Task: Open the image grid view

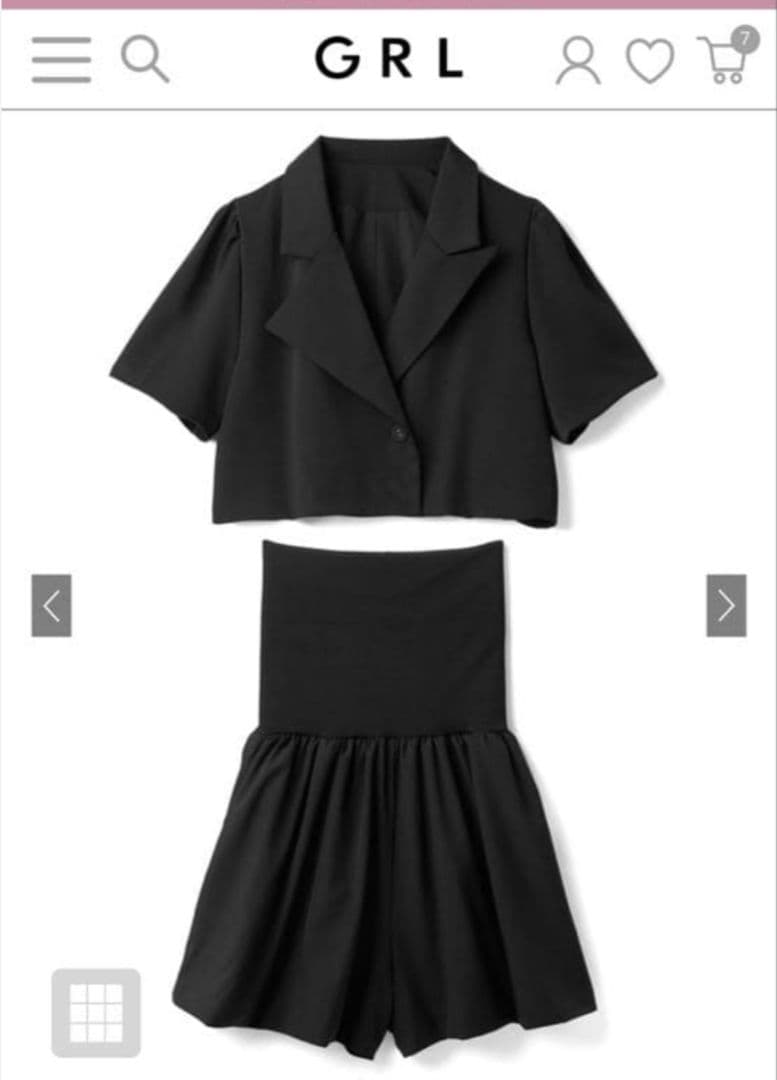Action: point(96,1012)
